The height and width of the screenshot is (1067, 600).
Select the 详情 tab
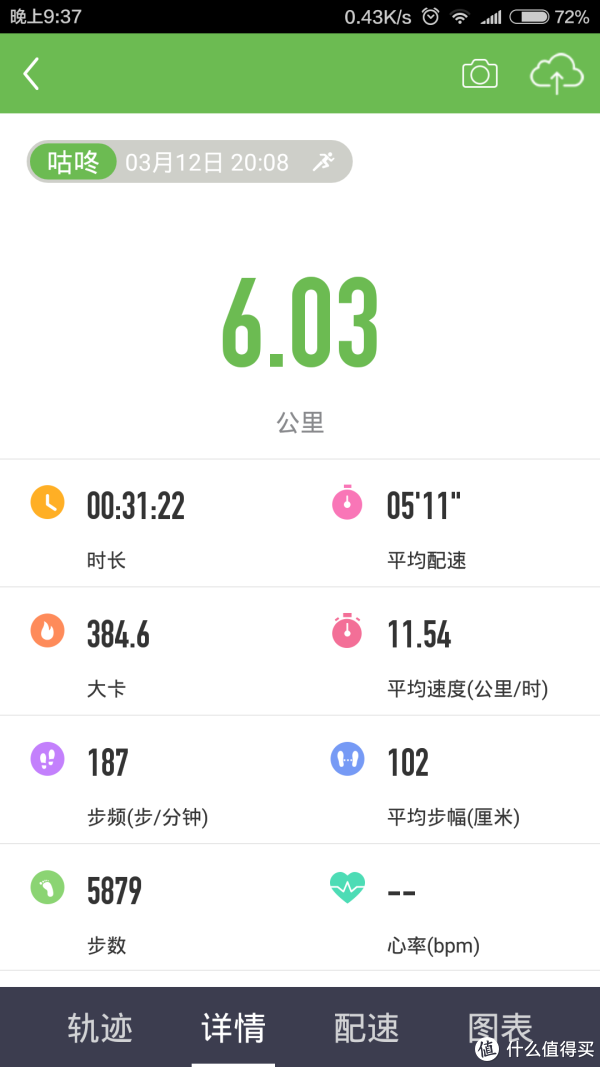233,1027
